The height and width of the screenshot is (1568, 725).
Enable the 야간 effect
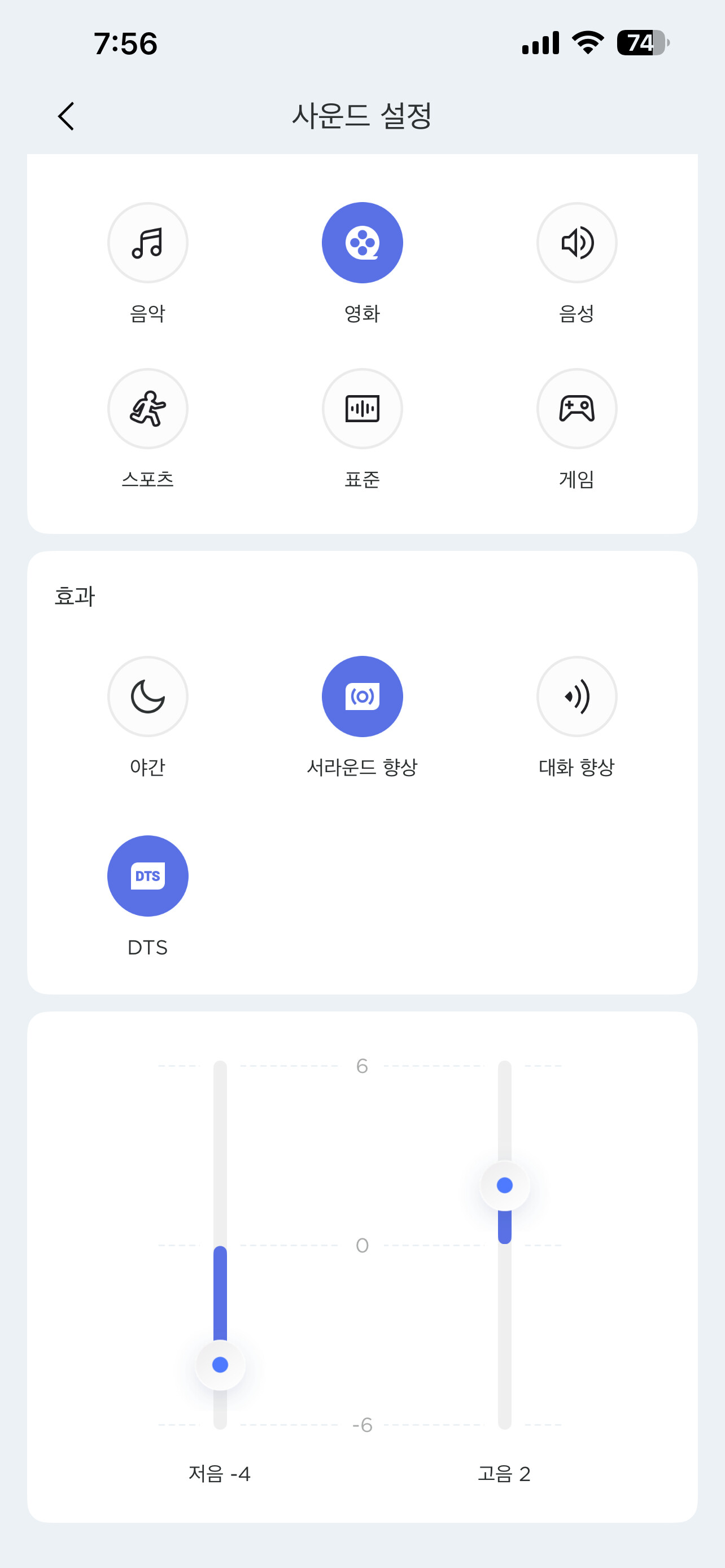click(x=147, y=697)
